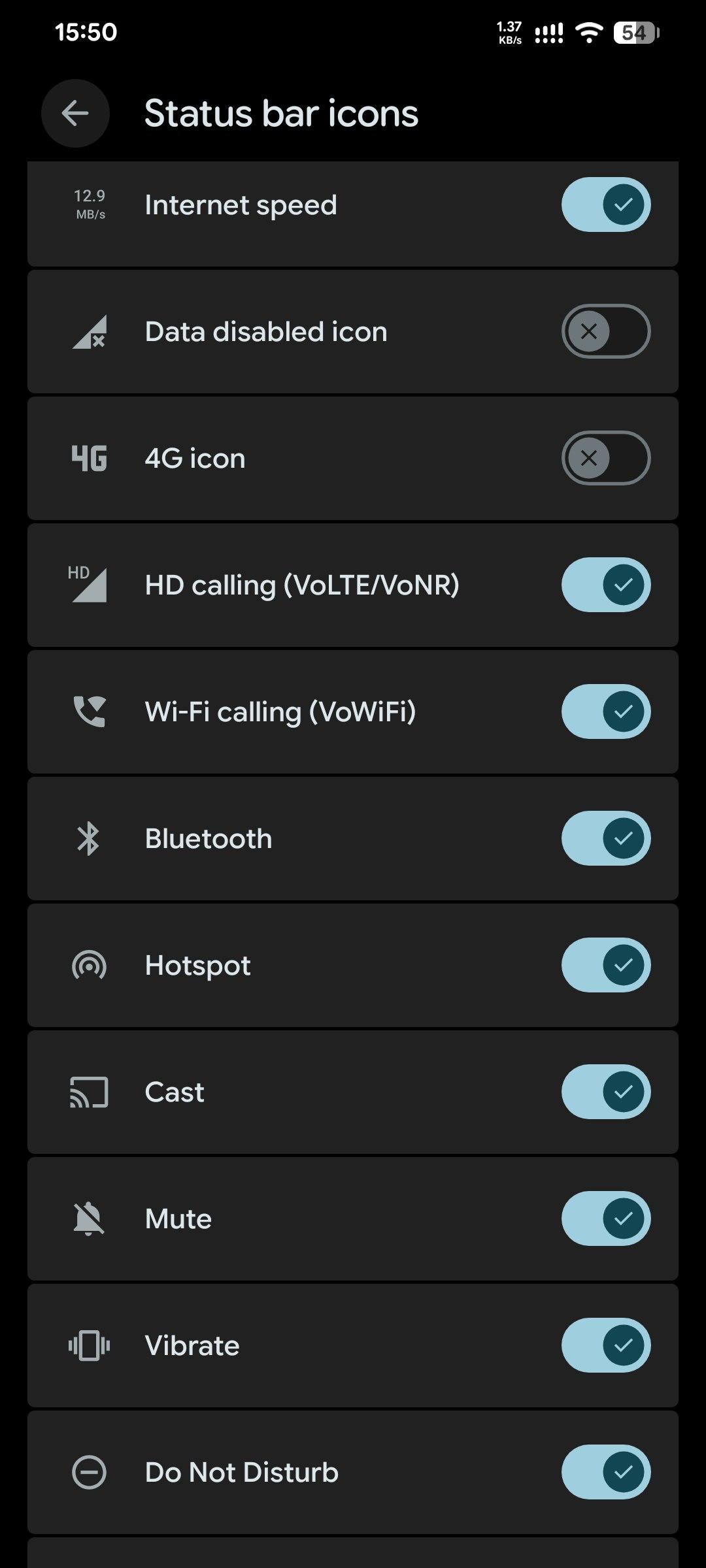The width and height of the screenshot is (706, 1568).
Task: Toggle Wi-Fi calling (VoWiFi) icon off
Action: (605, 711)
